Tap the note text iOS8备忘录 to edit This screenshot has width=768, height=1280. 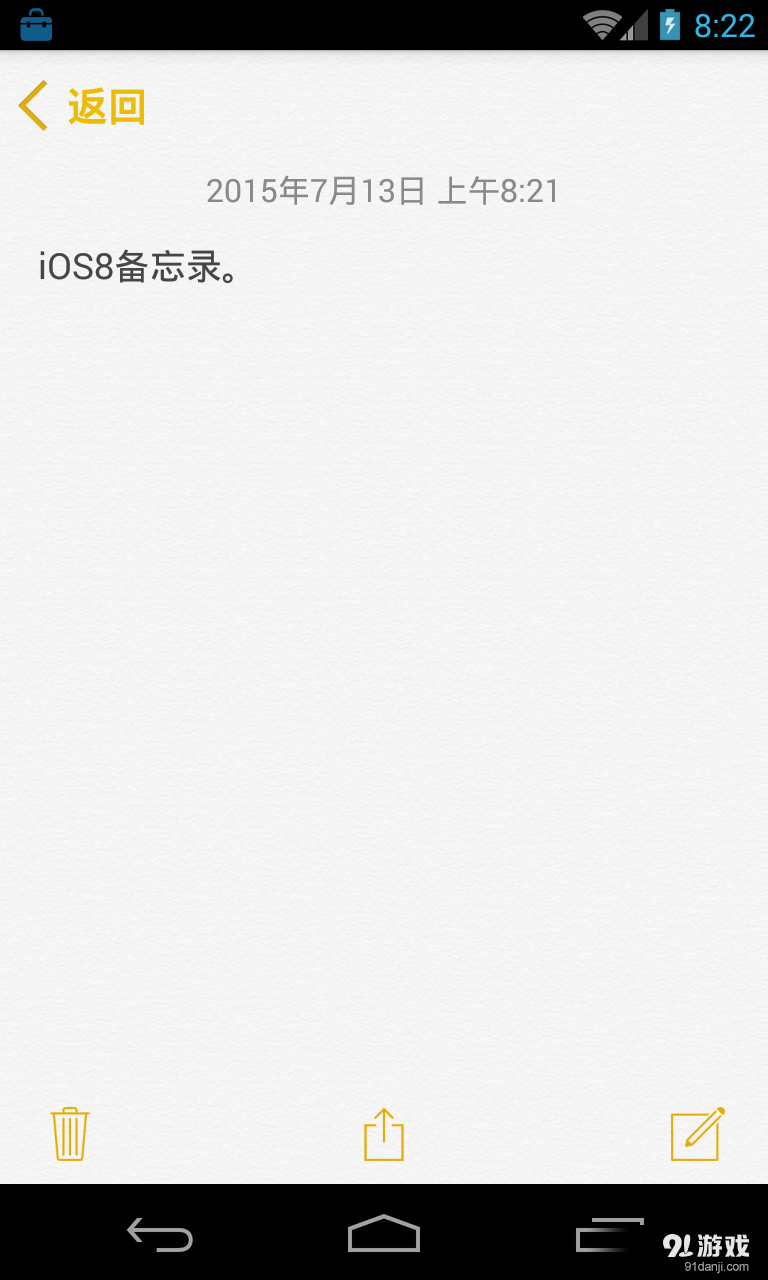coord(138,268)
